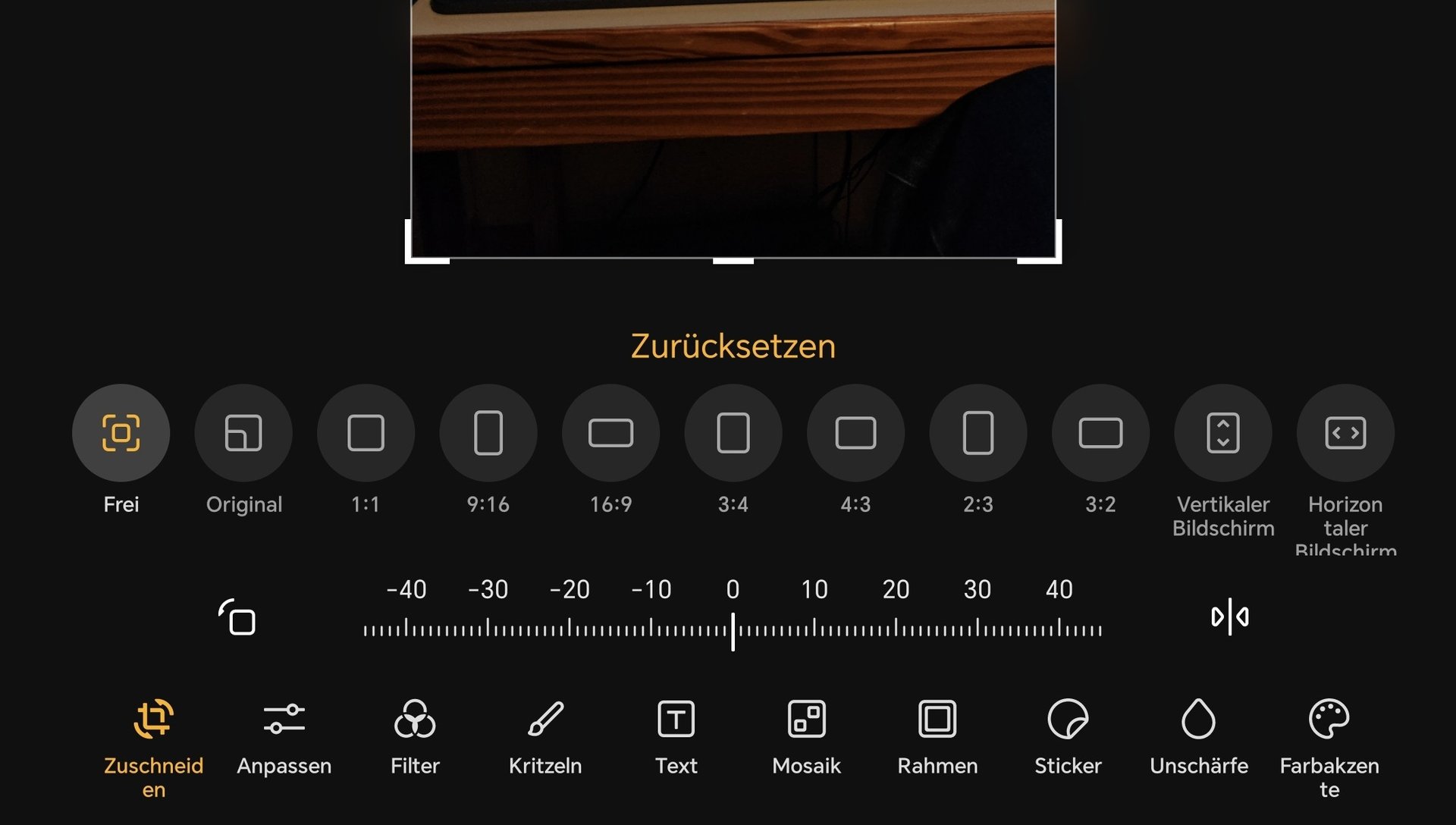Choose the Horizontaler Bildschirm ratio
This screenshot has width=1456, height=825.
pos(1345,433)
